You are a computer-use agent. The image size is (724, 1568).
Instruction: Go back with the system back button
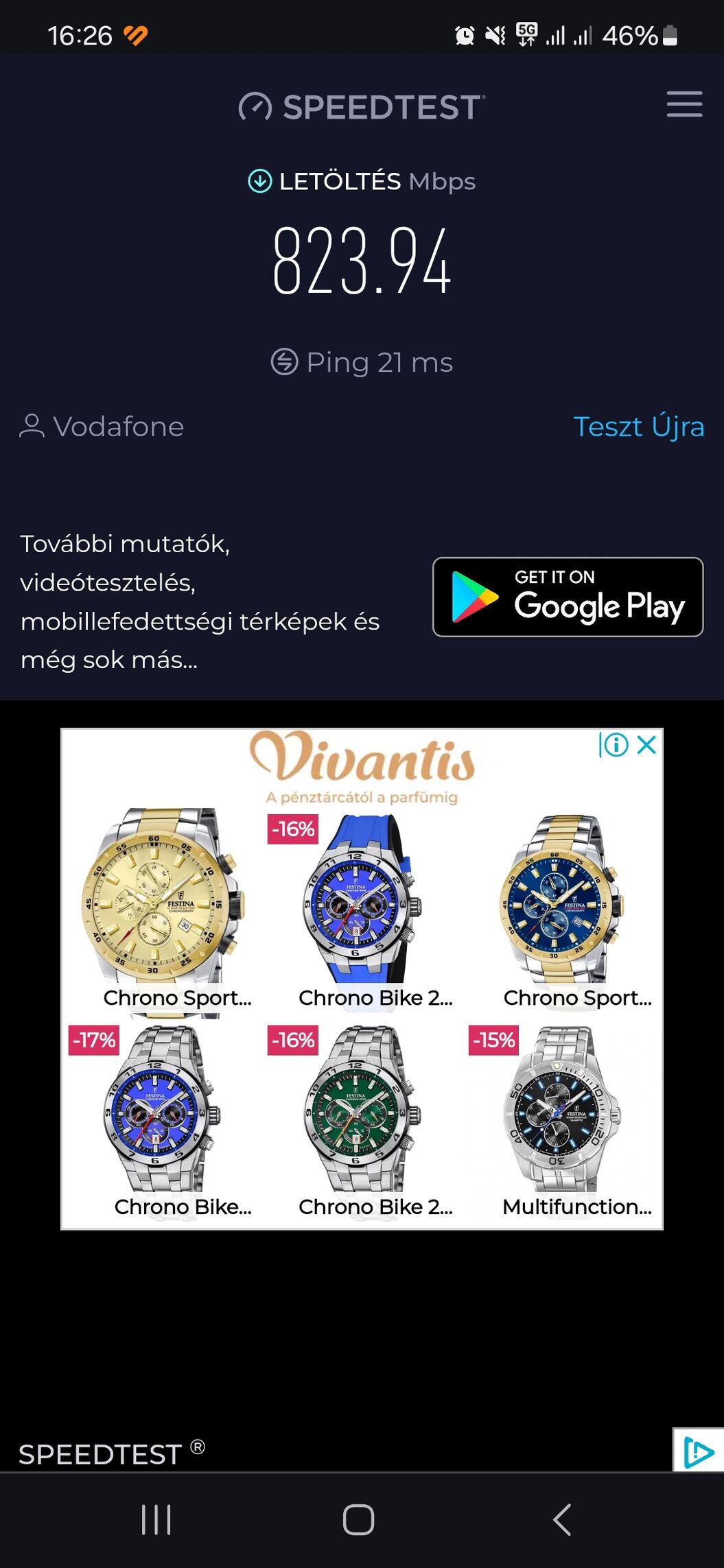(x=562, y=1519)
